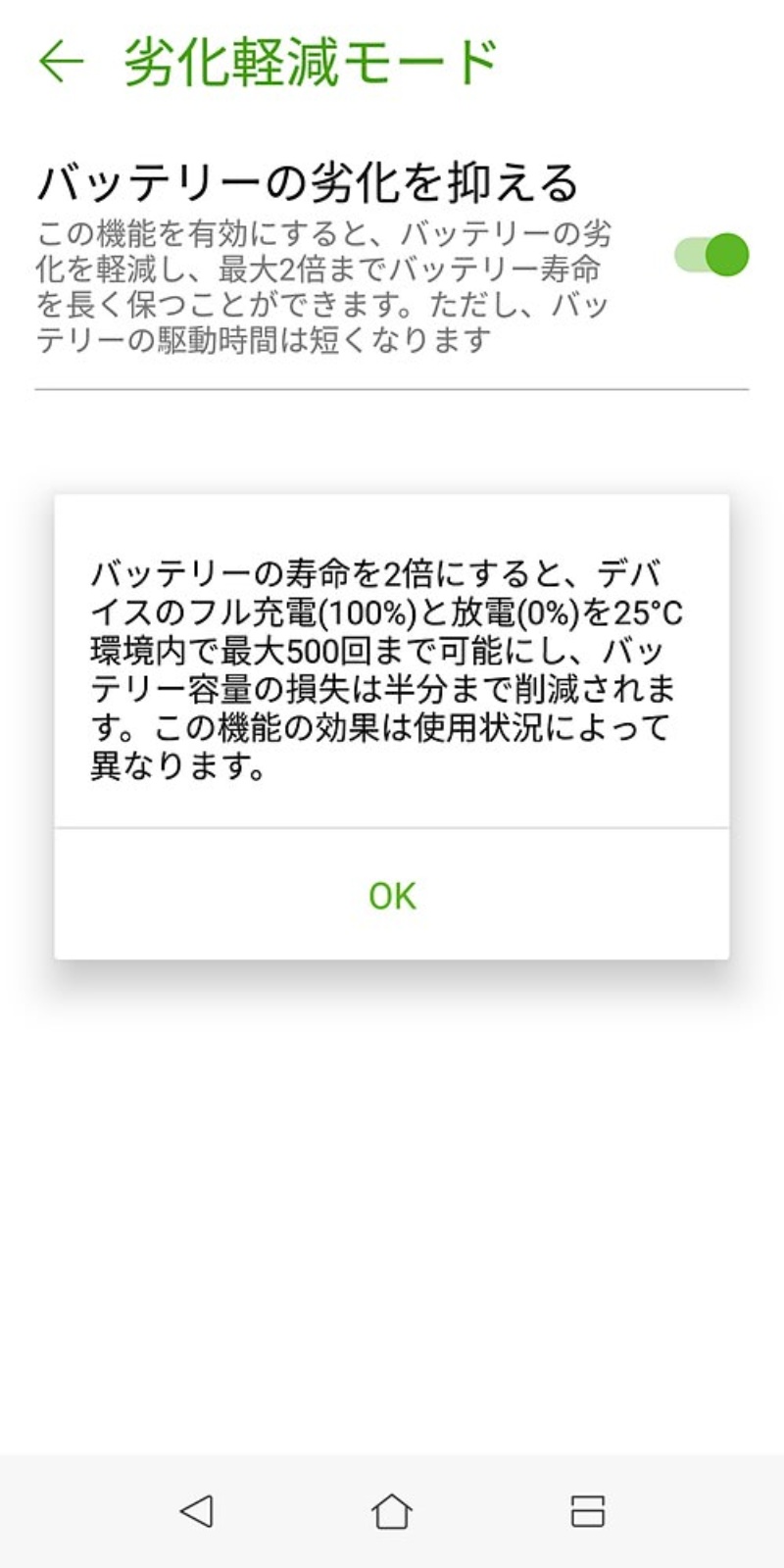The height and width of the screenshot is (1568, 784).
Task: Toggle the バッテリーの劣化を抑える switch
Action: coord(711,255)
